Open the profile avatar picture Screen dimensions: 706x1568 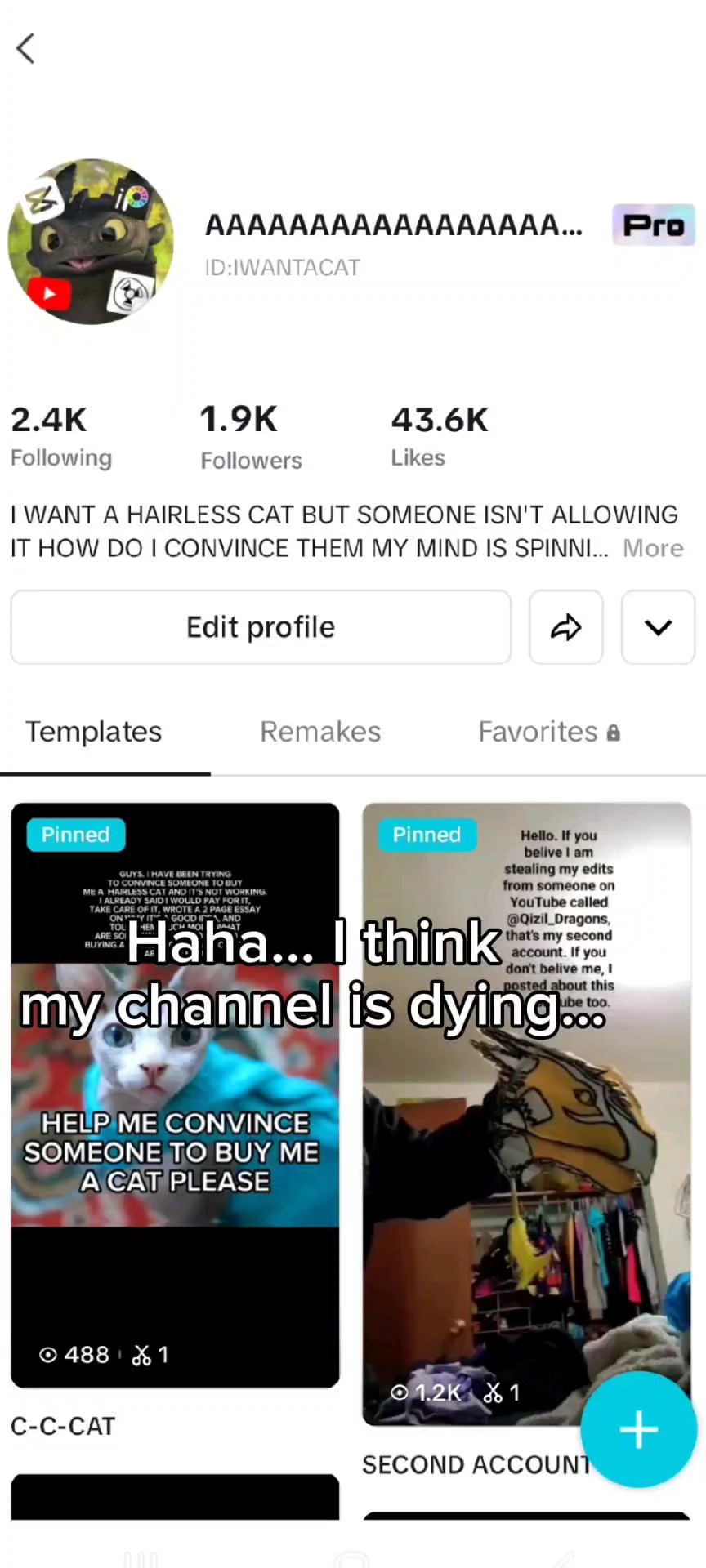point(91,242)
